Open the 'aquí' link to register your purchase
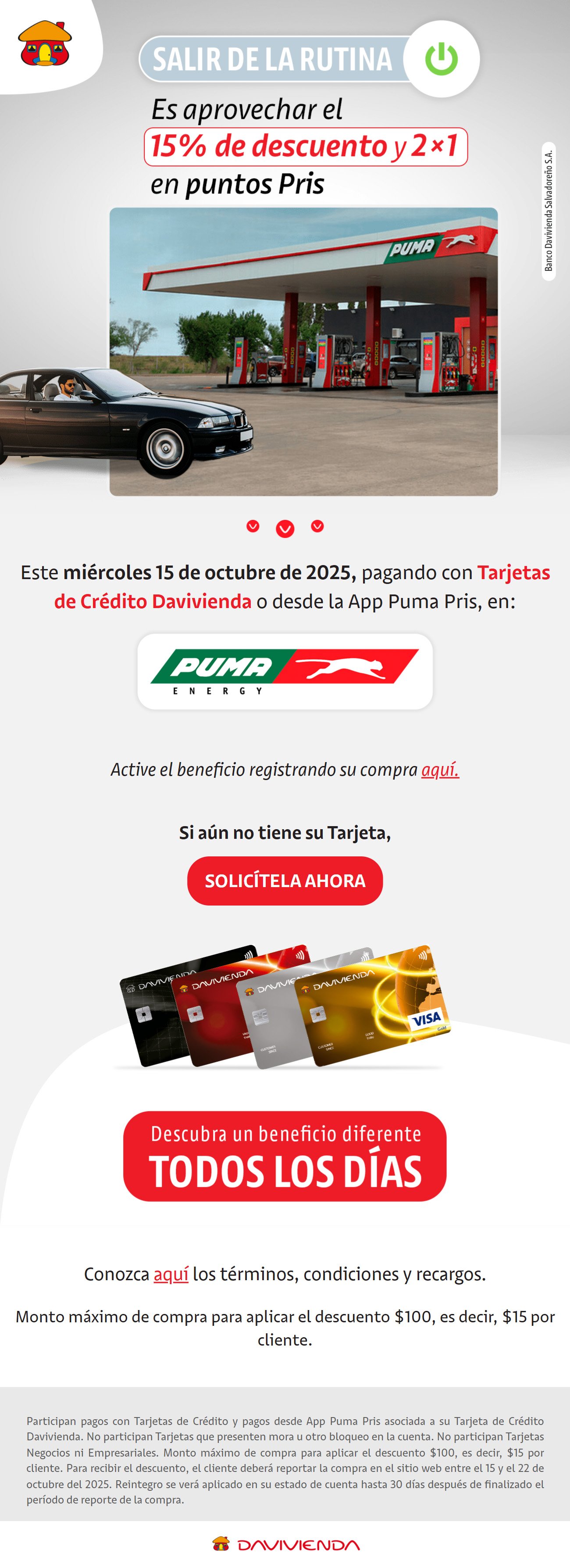 440,770
